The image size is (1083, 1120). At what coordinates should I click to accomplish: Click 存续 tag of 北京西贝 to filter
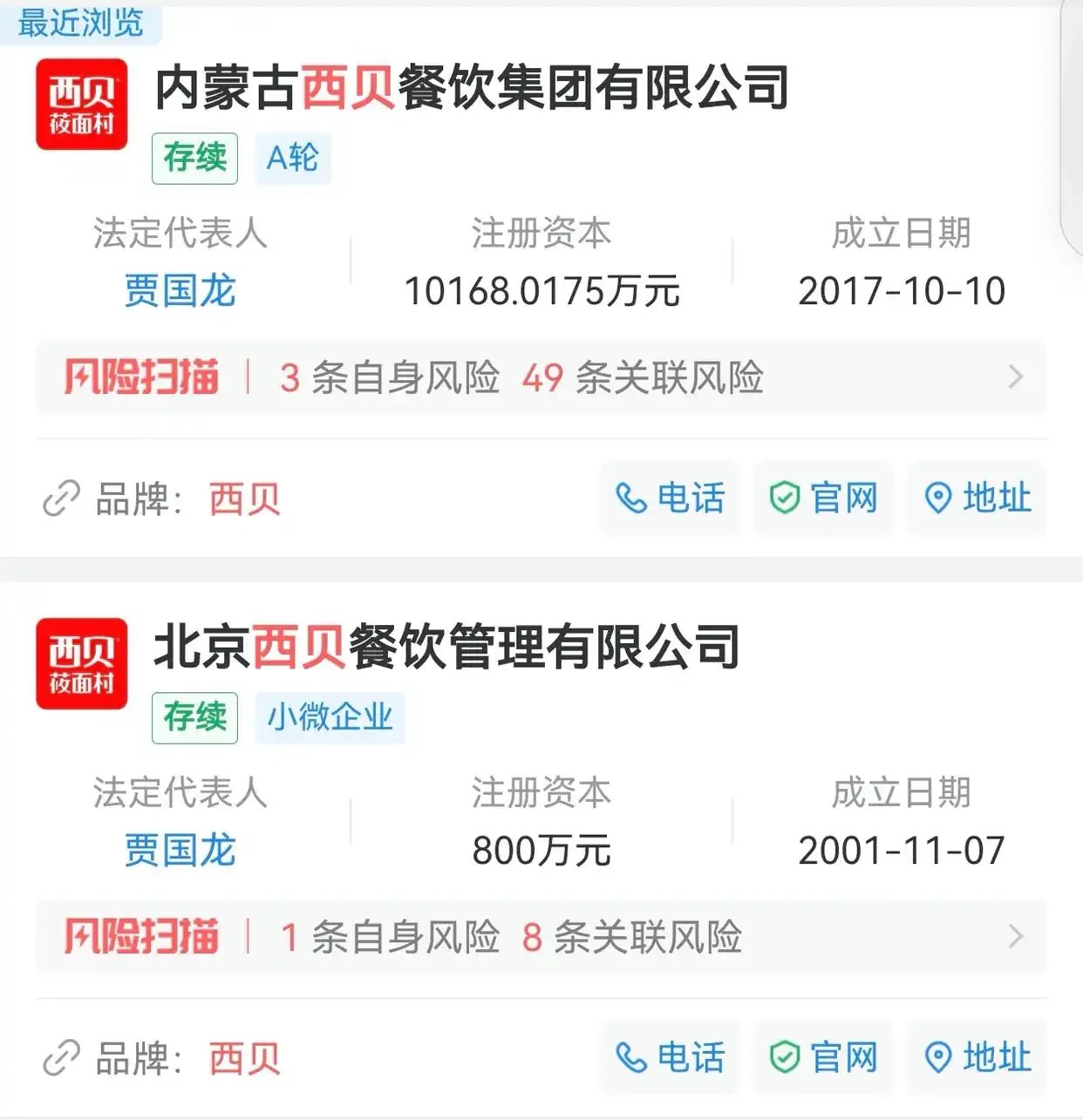194,718
